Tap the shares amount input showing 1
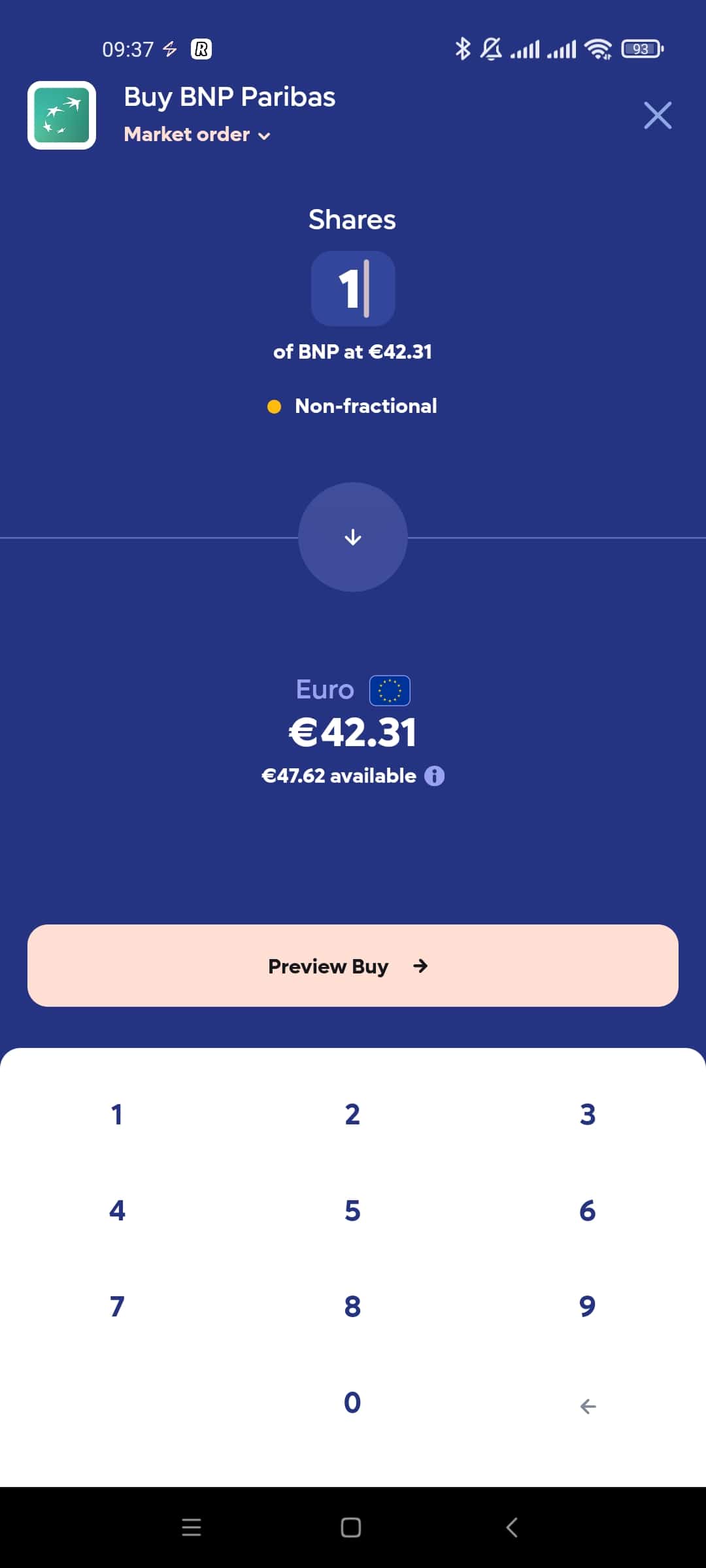This screenshot has width=706, height=1568. 352,287
